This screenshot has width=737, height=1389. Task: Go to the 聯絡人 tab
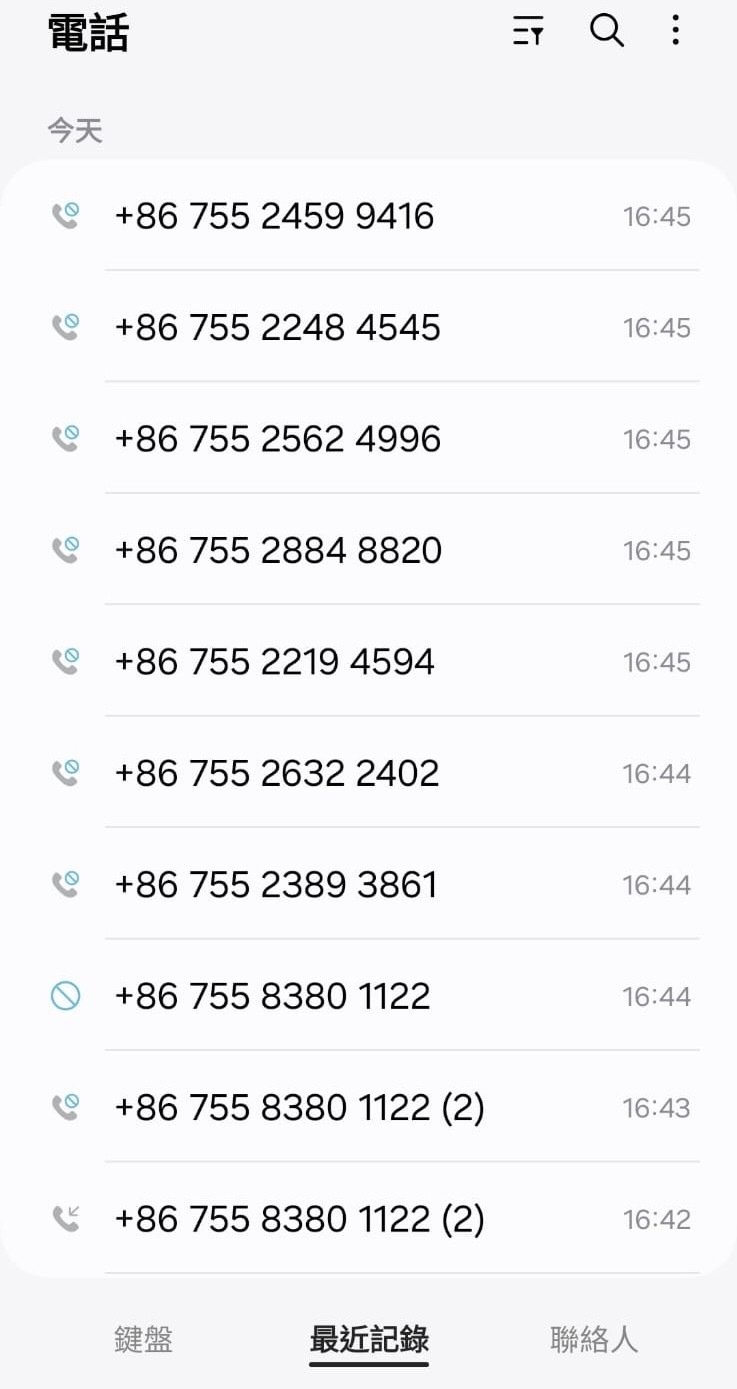[x=594, y=1339]
